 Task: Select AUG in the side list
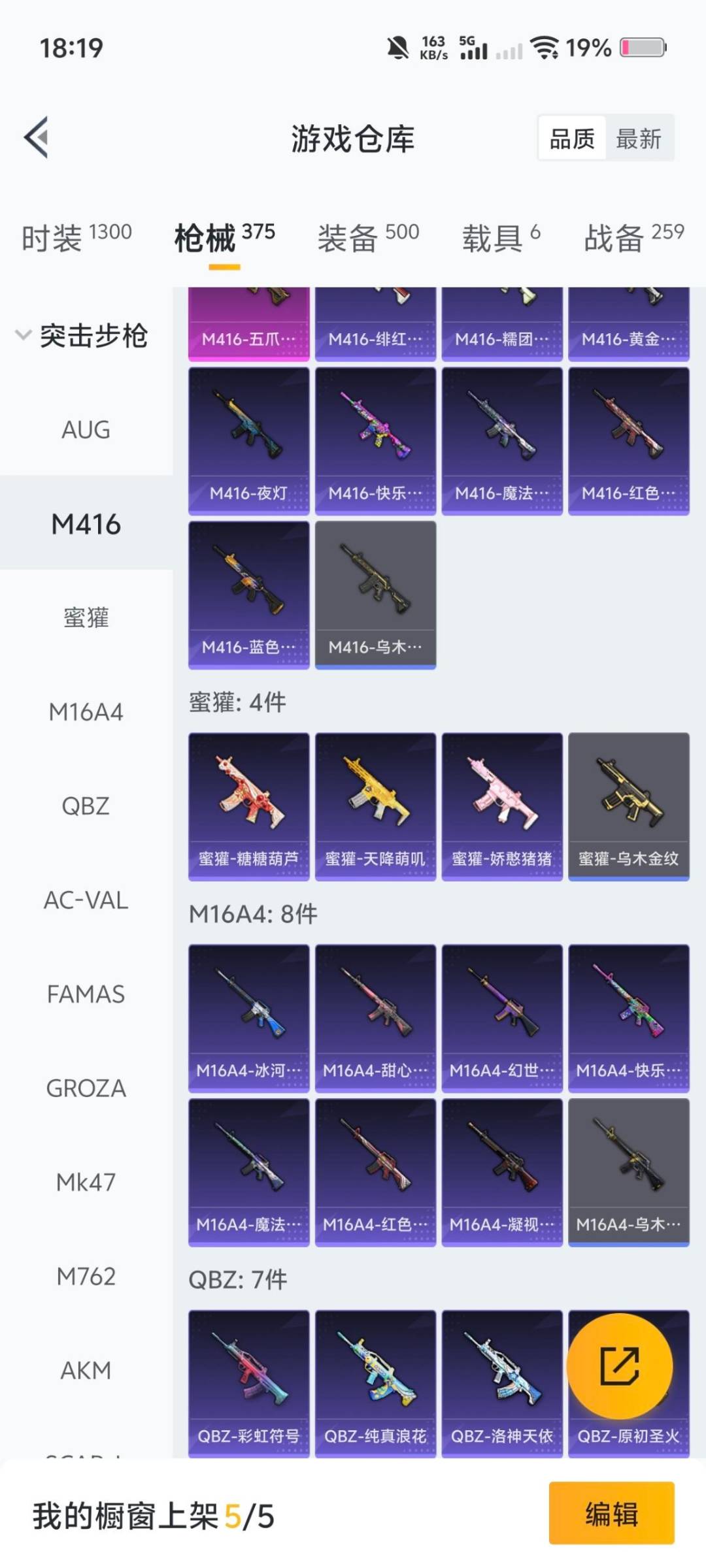point(86,430)
